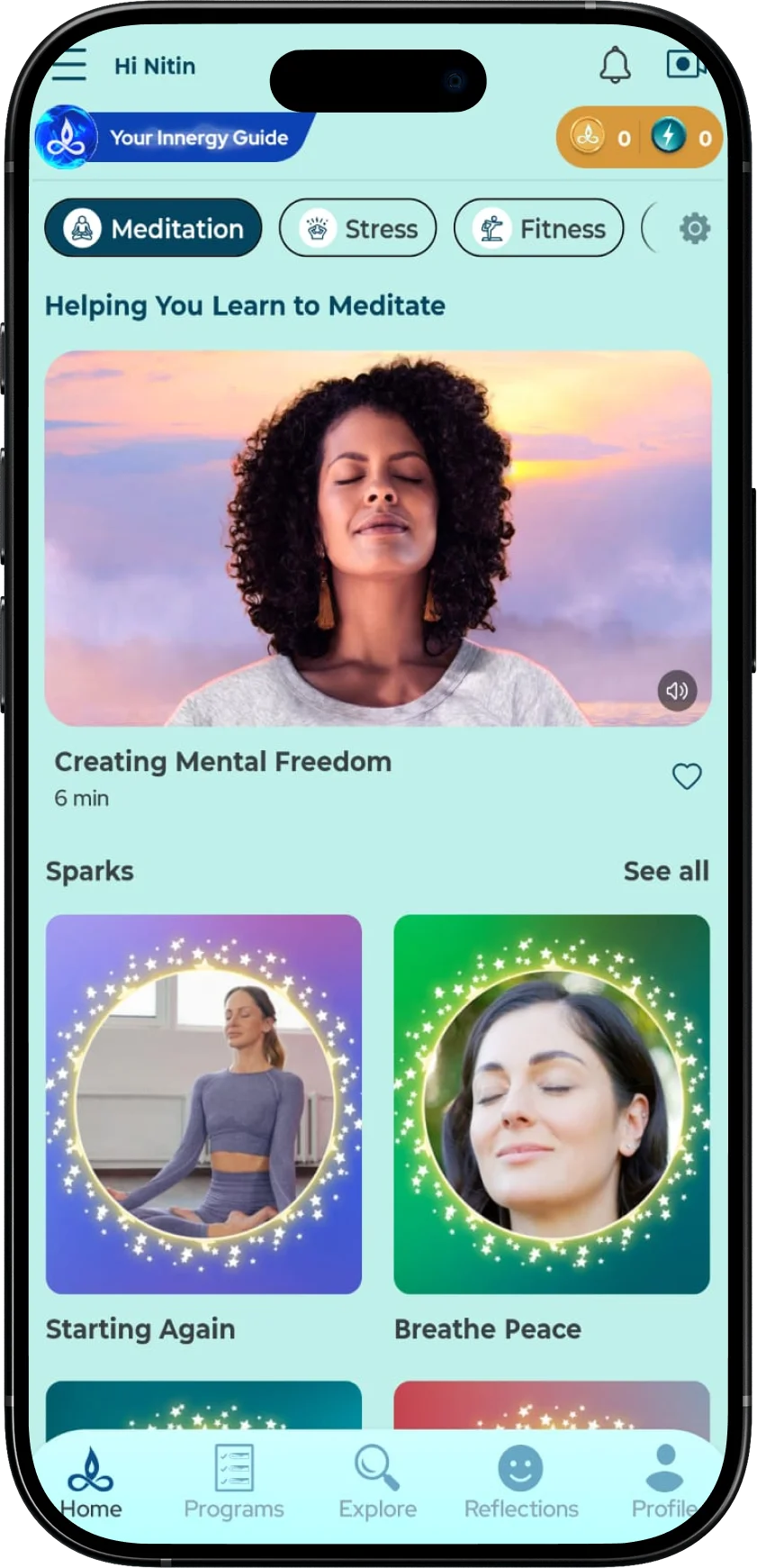Image resolution: width=757 pixels, height=1568 pixels.
Task: Open the hamburger drawer menu
Action: [69, 66]
